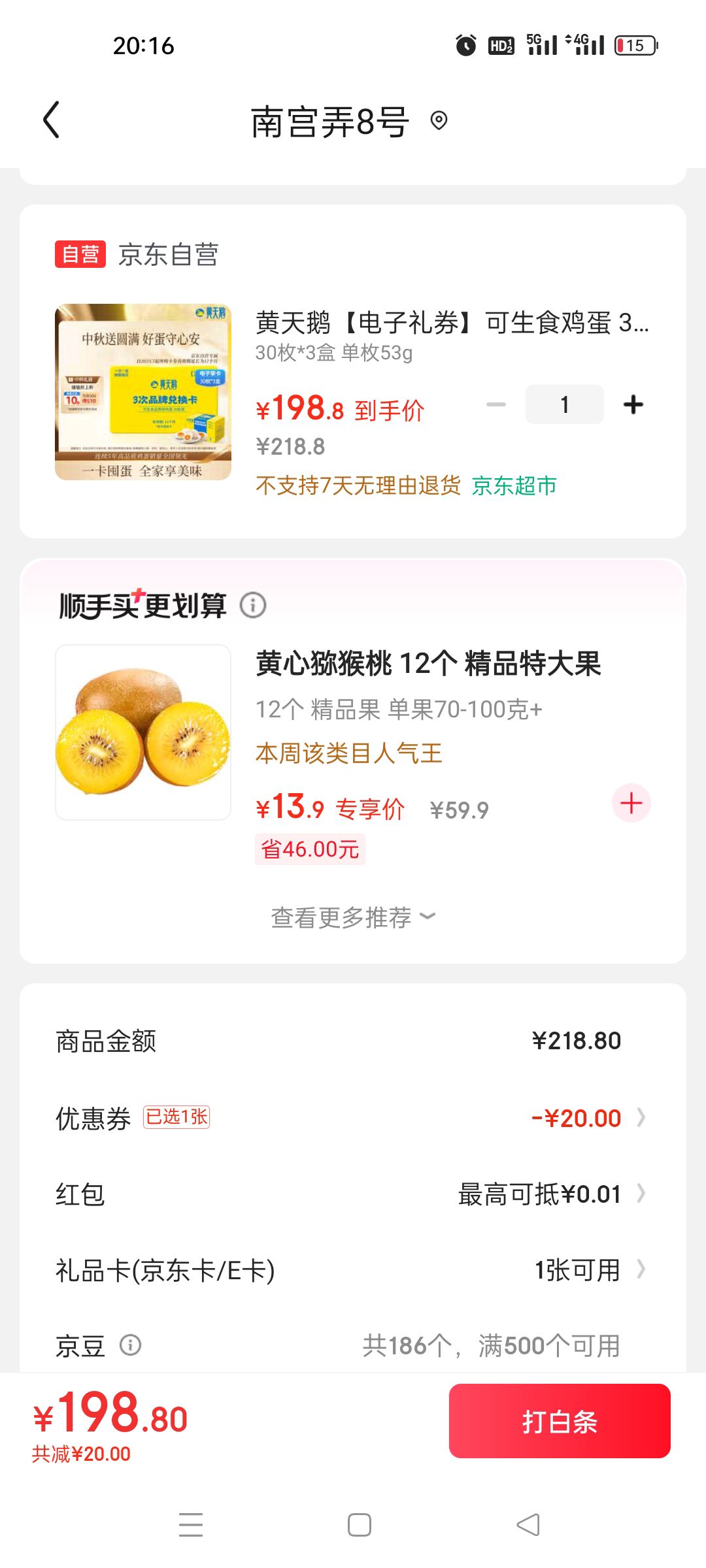Add 黄心猕猴桃 to the order
The width and height of the screenshot is (706, 1568).
click(631, 803)
